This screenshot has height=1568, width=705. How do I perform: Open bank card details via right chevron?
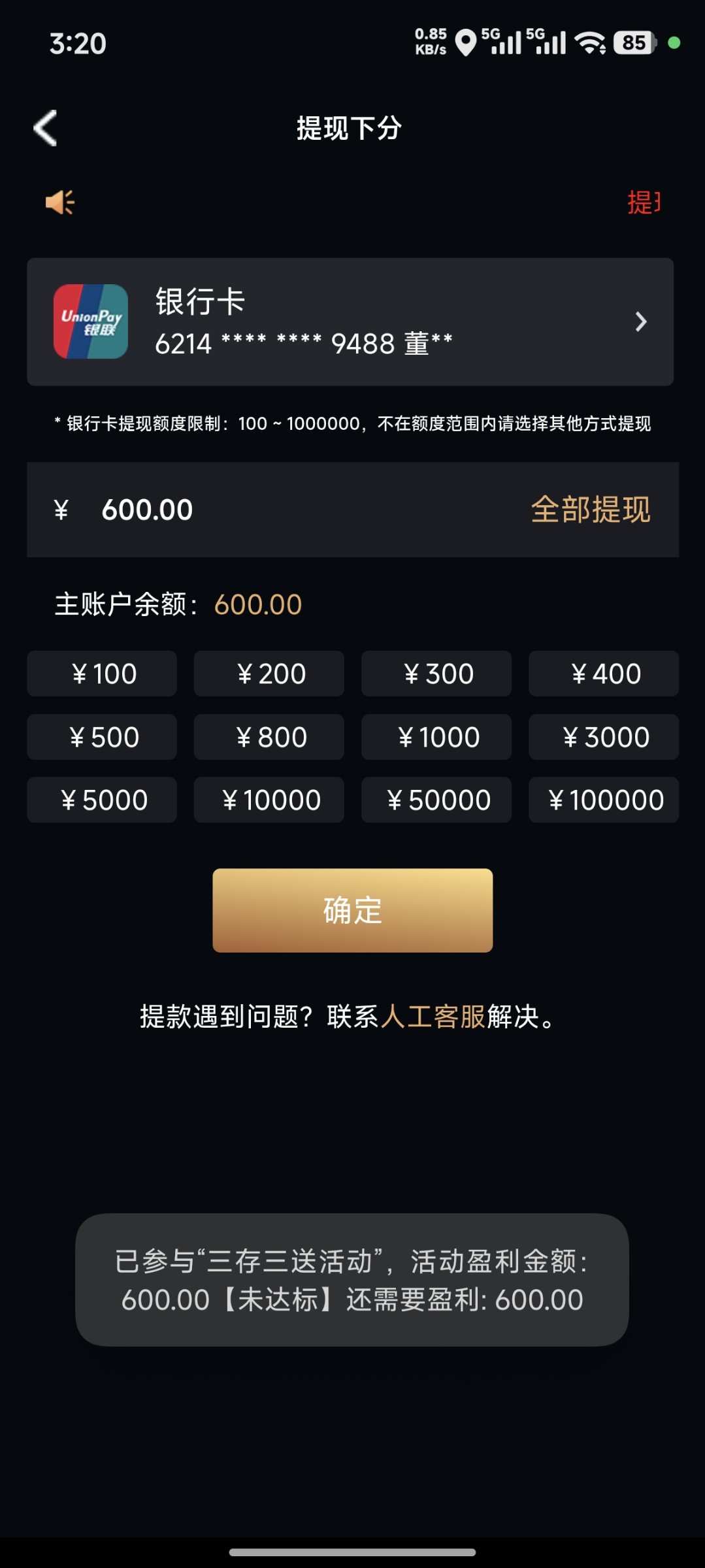pos(640,321)
